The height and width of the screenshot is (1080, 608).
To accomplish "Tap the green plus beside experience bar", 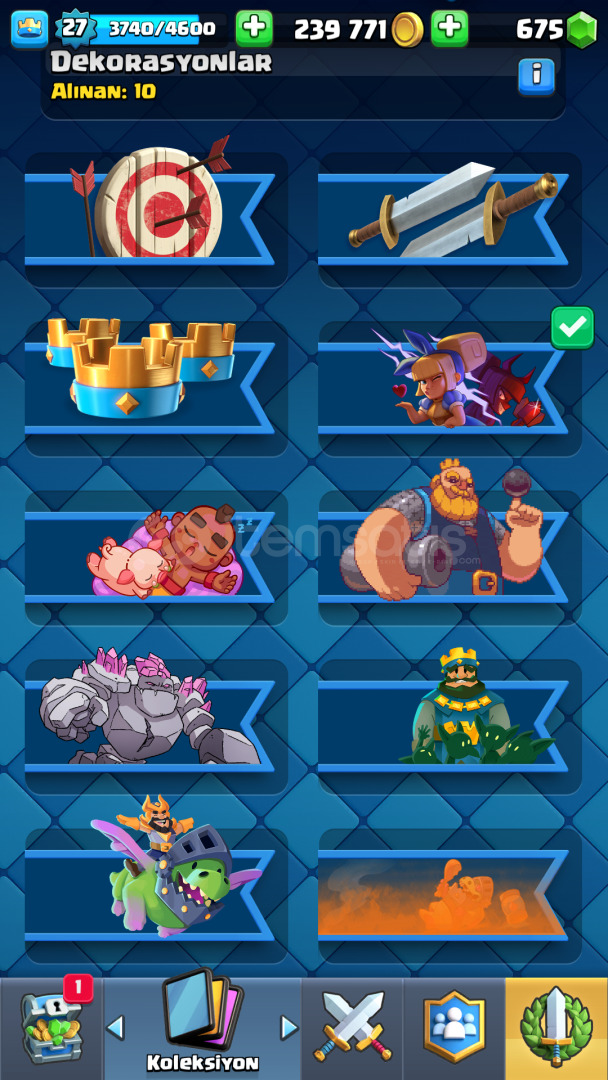I will [x=254, y=28].
